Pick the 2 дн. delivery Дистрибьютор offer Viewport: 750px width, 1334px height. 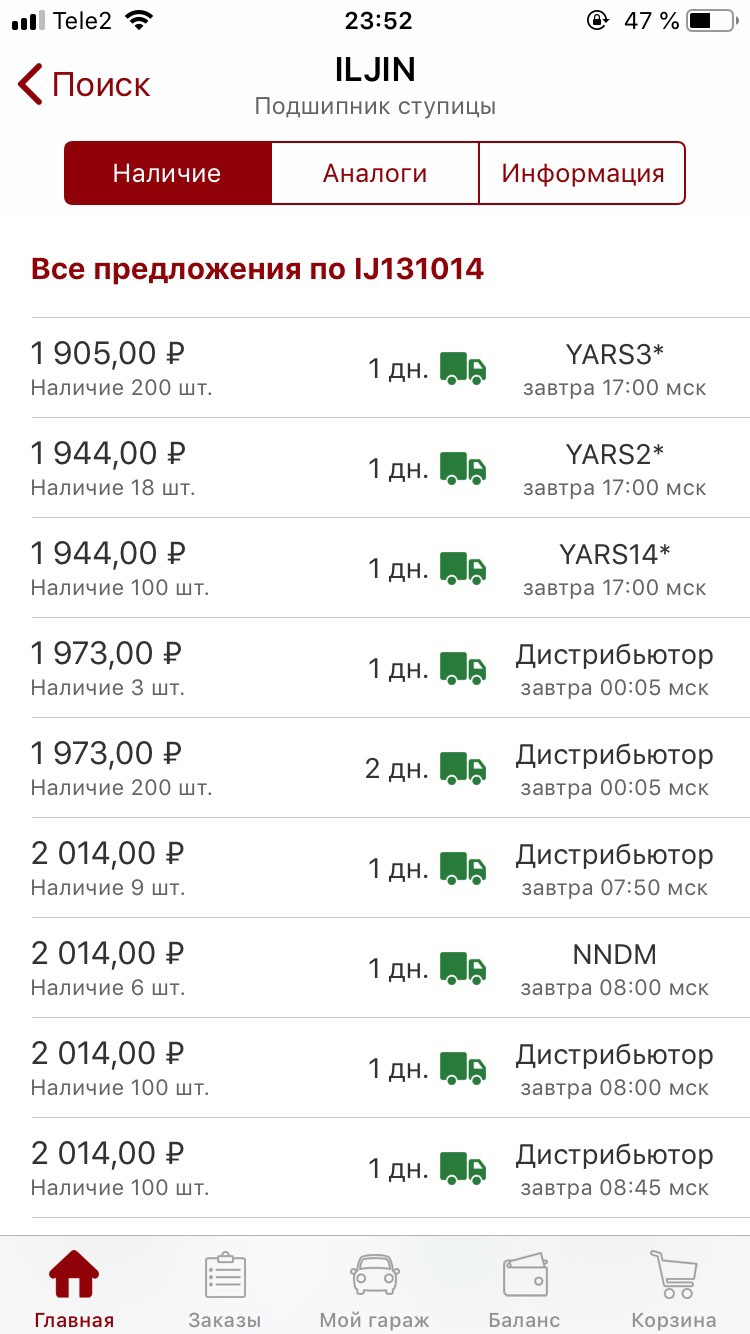tap(375, 768)
